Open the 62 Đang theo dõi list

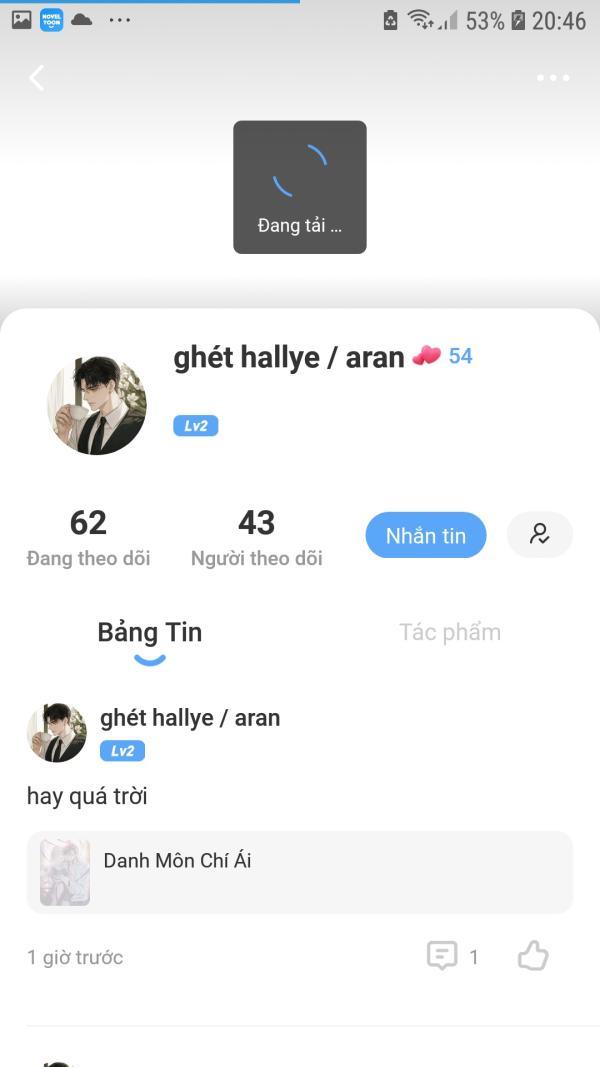[88, 537]
